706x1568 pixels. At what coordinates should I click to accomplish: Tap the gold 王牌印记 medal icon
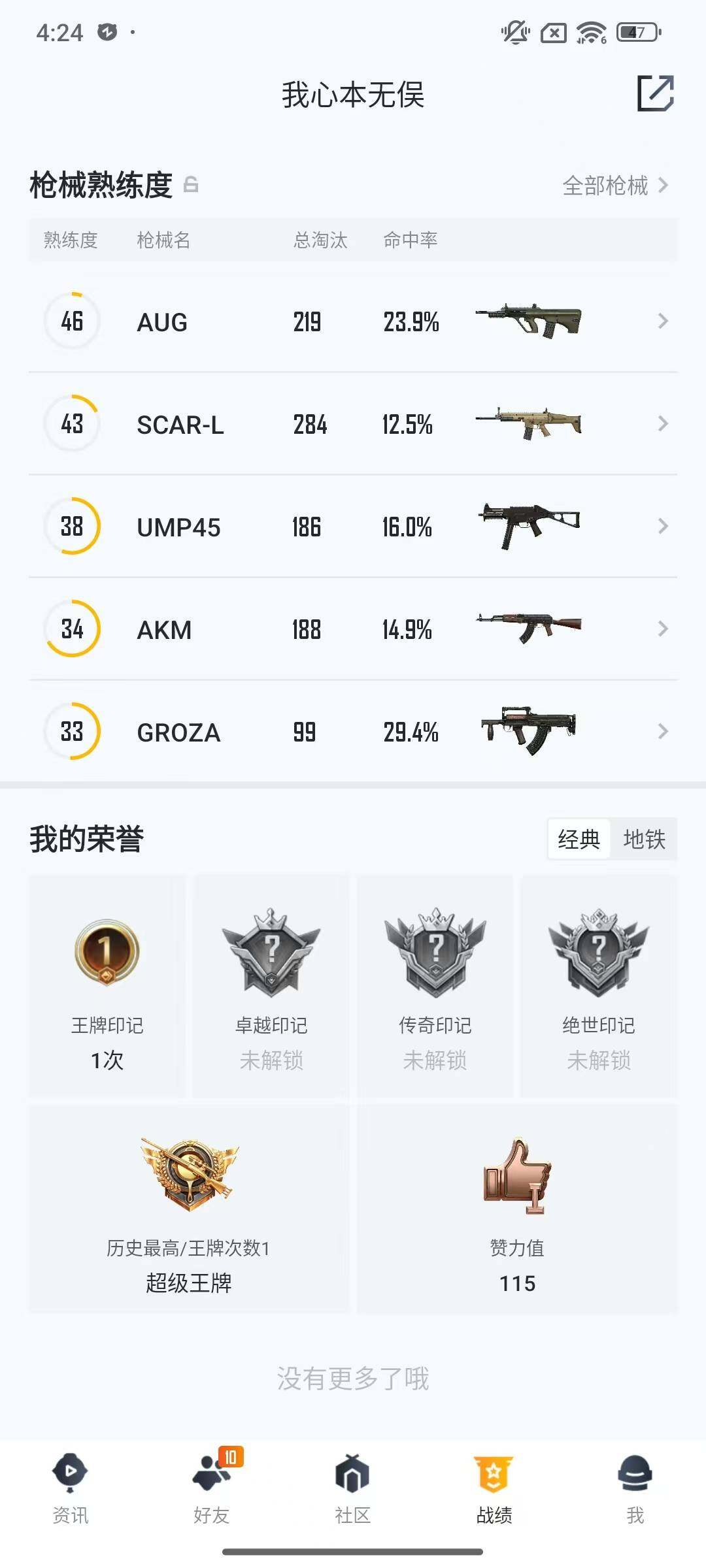pyautogui.click(x=109, y=951)
